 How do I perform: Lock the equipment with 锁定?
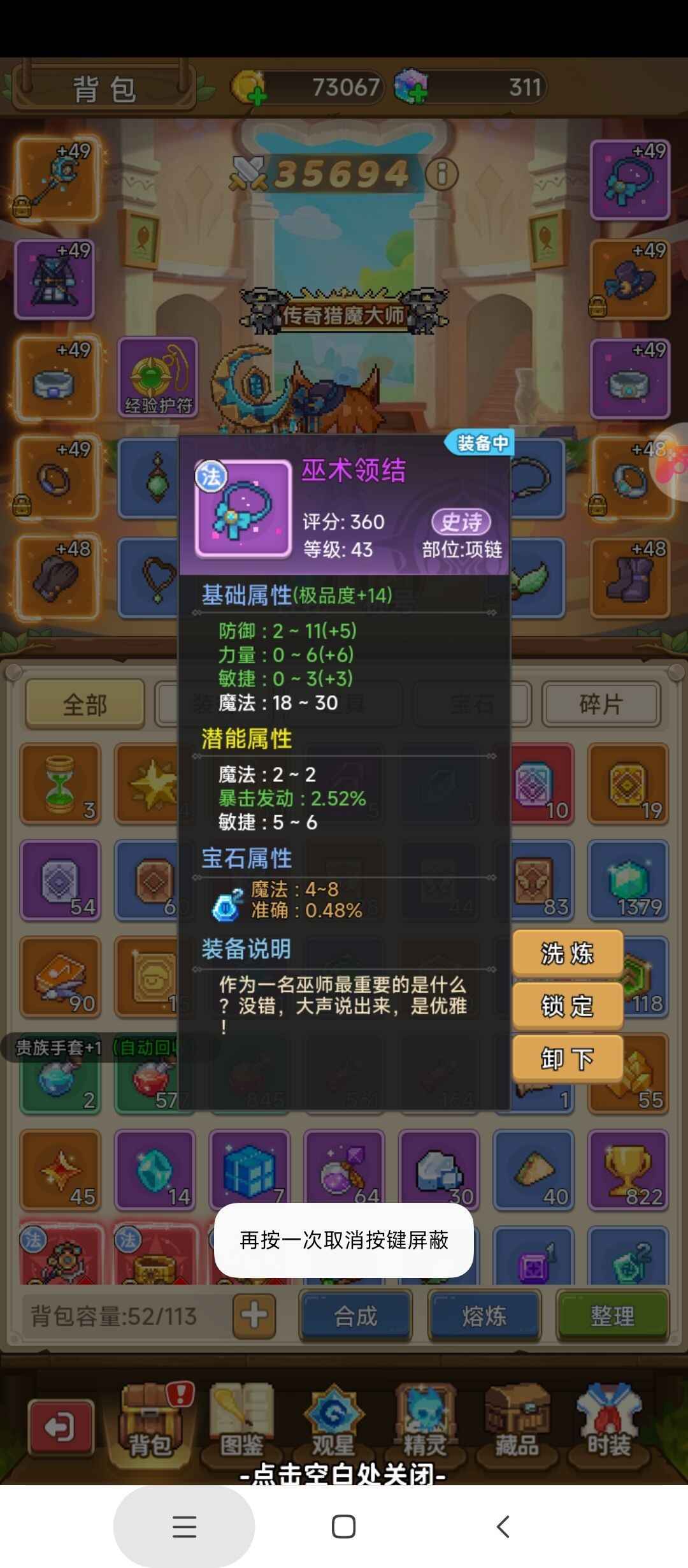pyautogui.click(x=567, y=1006)
